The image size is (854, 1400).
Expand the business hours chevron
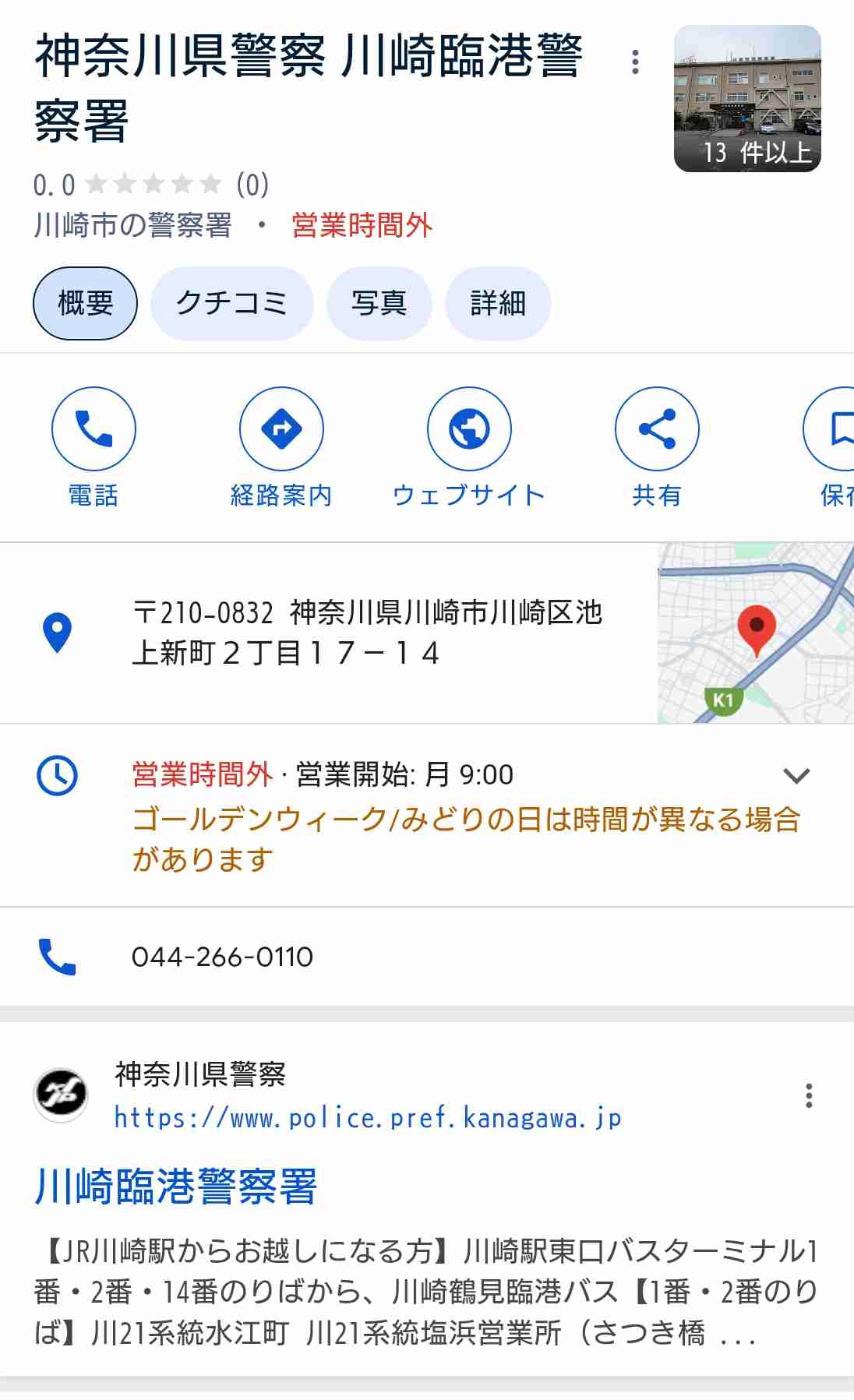click(x=796, y=775)
